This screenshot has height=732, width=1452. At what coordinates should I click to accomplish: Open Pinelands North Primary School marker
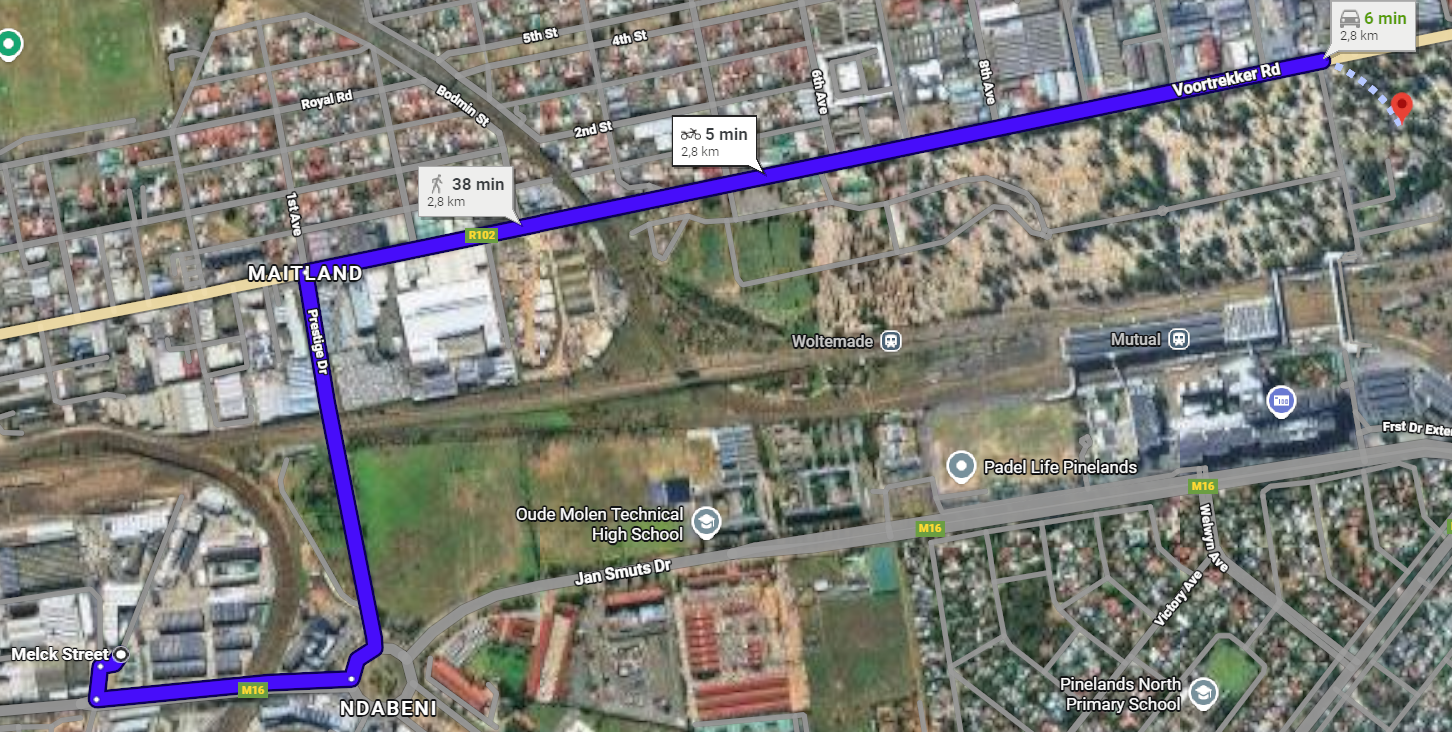click(x=1204, y=692)
